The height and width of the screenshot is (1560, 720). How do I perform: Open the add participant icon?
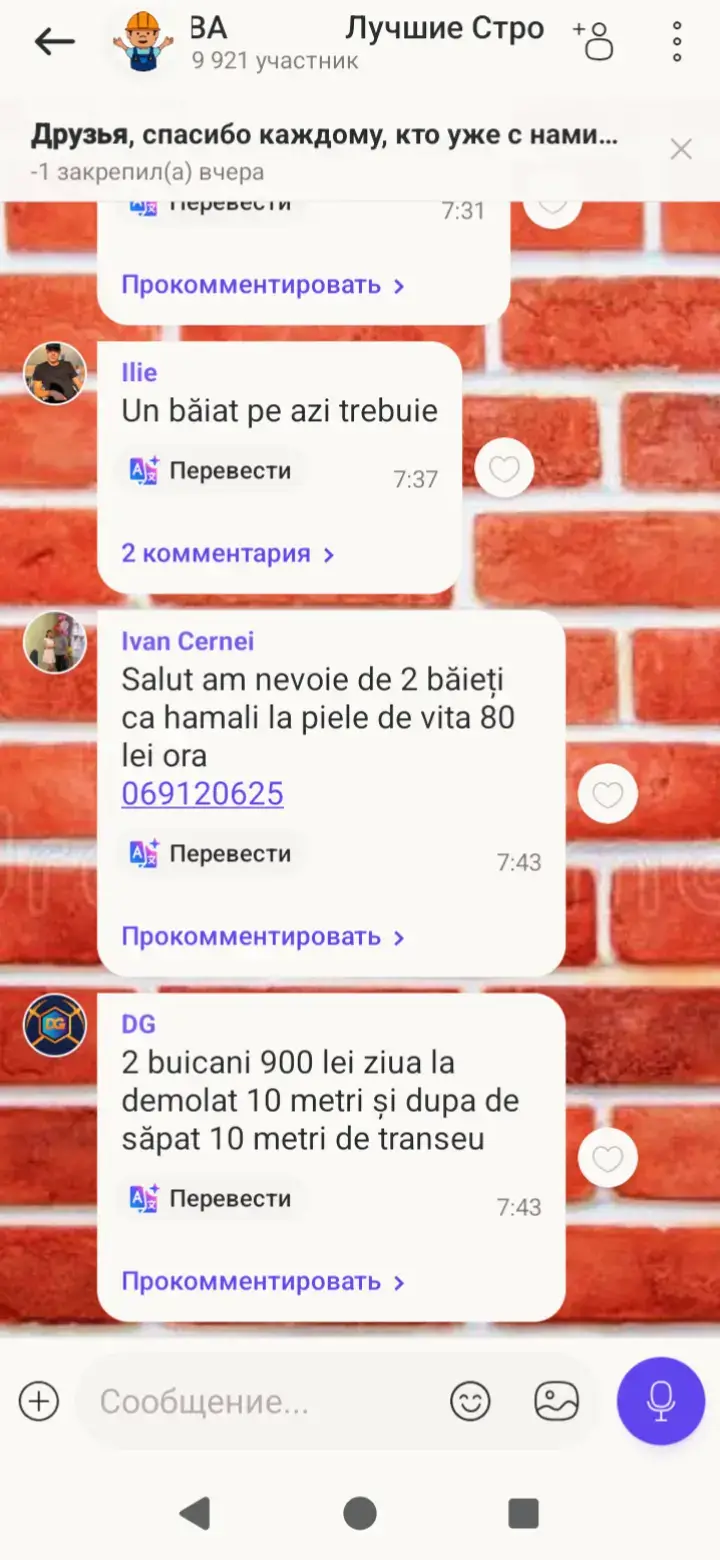coord(594,40)
